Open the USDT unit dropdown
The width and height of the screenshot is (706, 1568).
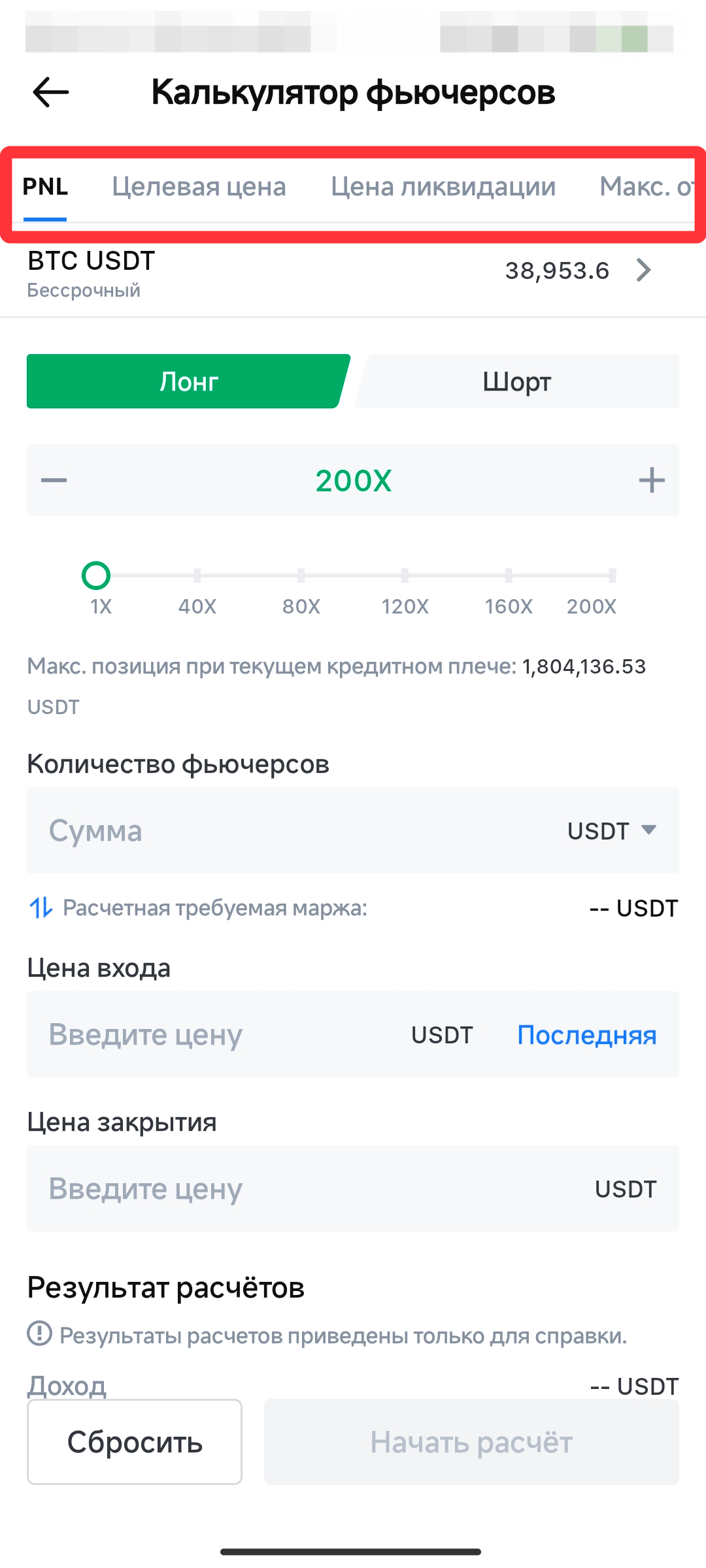tap(612, 831)
